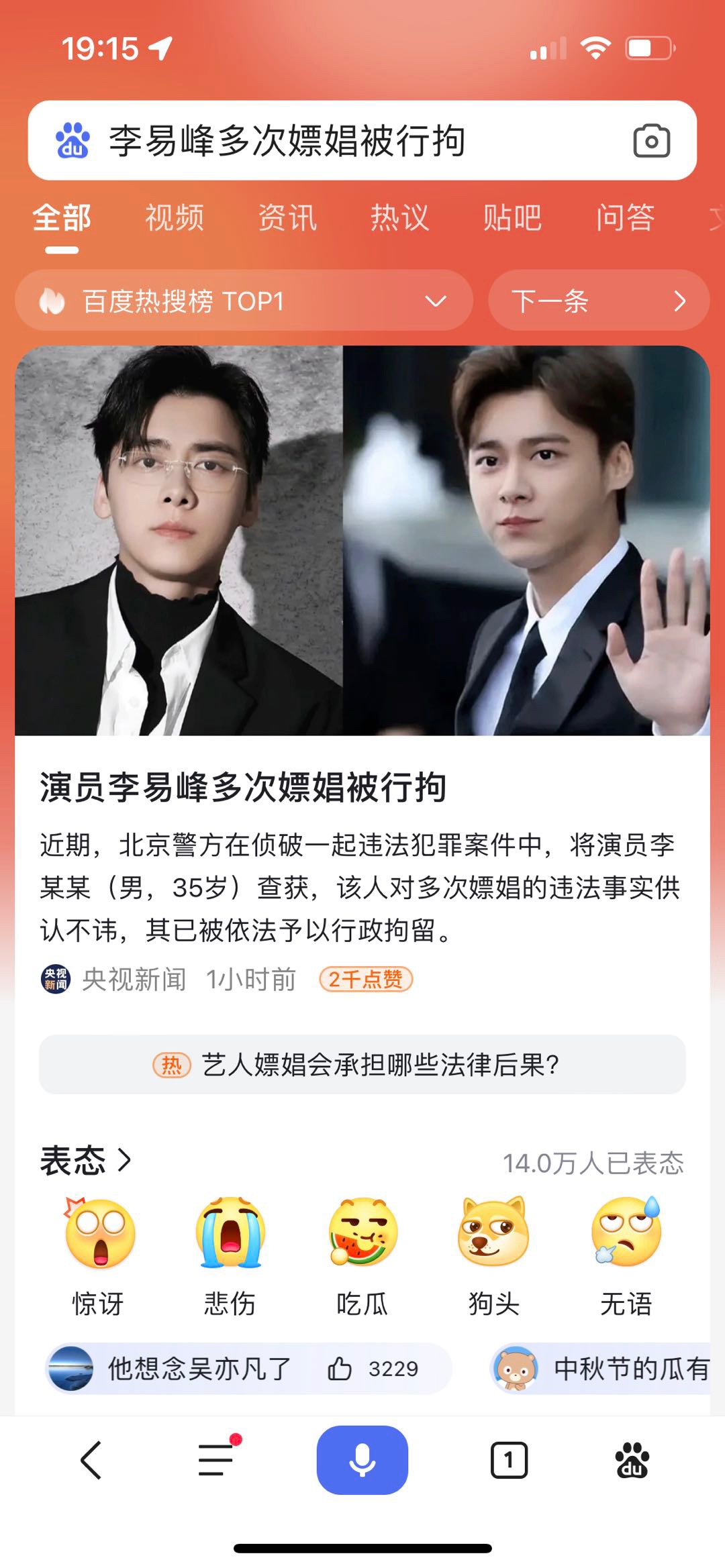The width and height of the screenshot is (725, 1568).
Task: Open hot question 艺人嫖娼会承担哪些法律后果
Action: click(x=362, y=1065)
